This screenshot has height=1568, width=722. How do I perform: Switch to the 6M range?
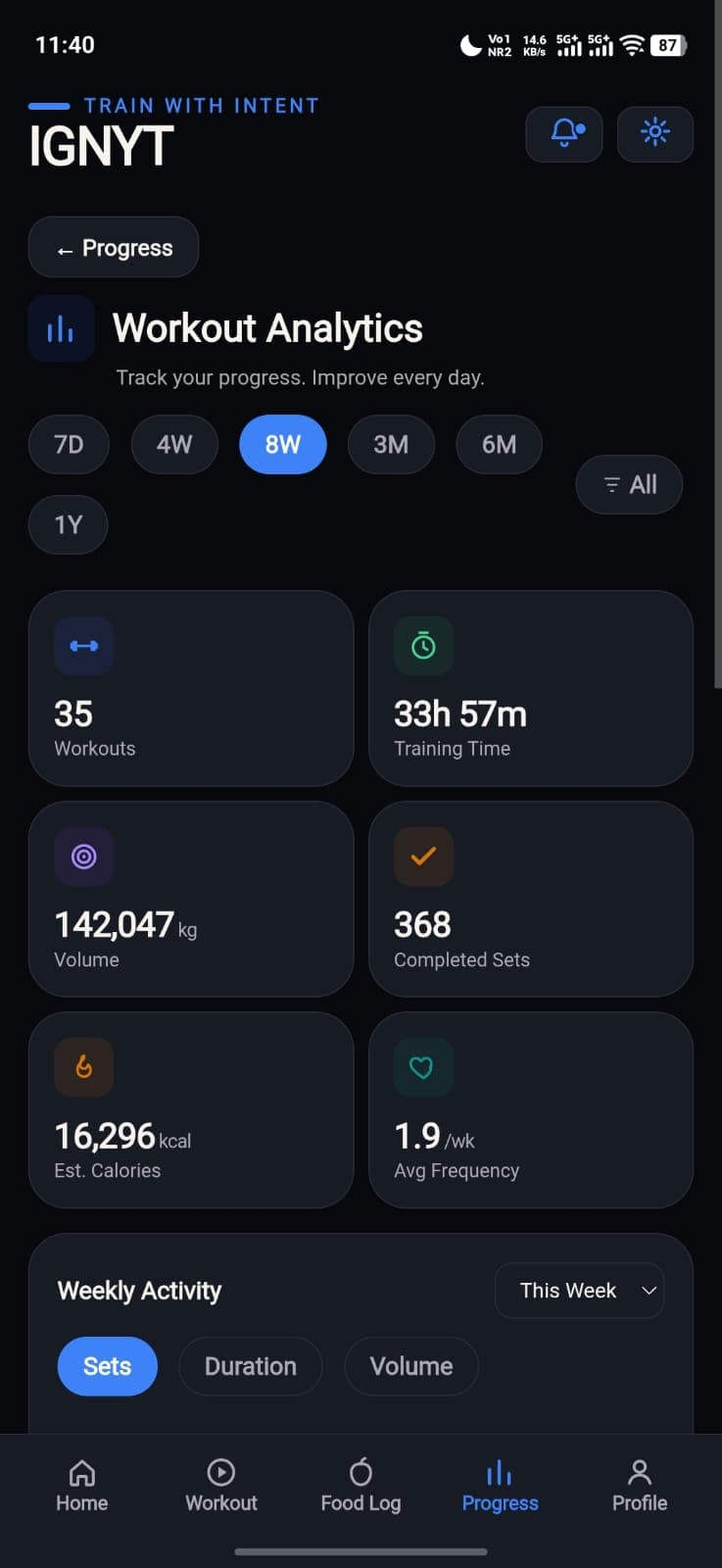tap(499, 445)
